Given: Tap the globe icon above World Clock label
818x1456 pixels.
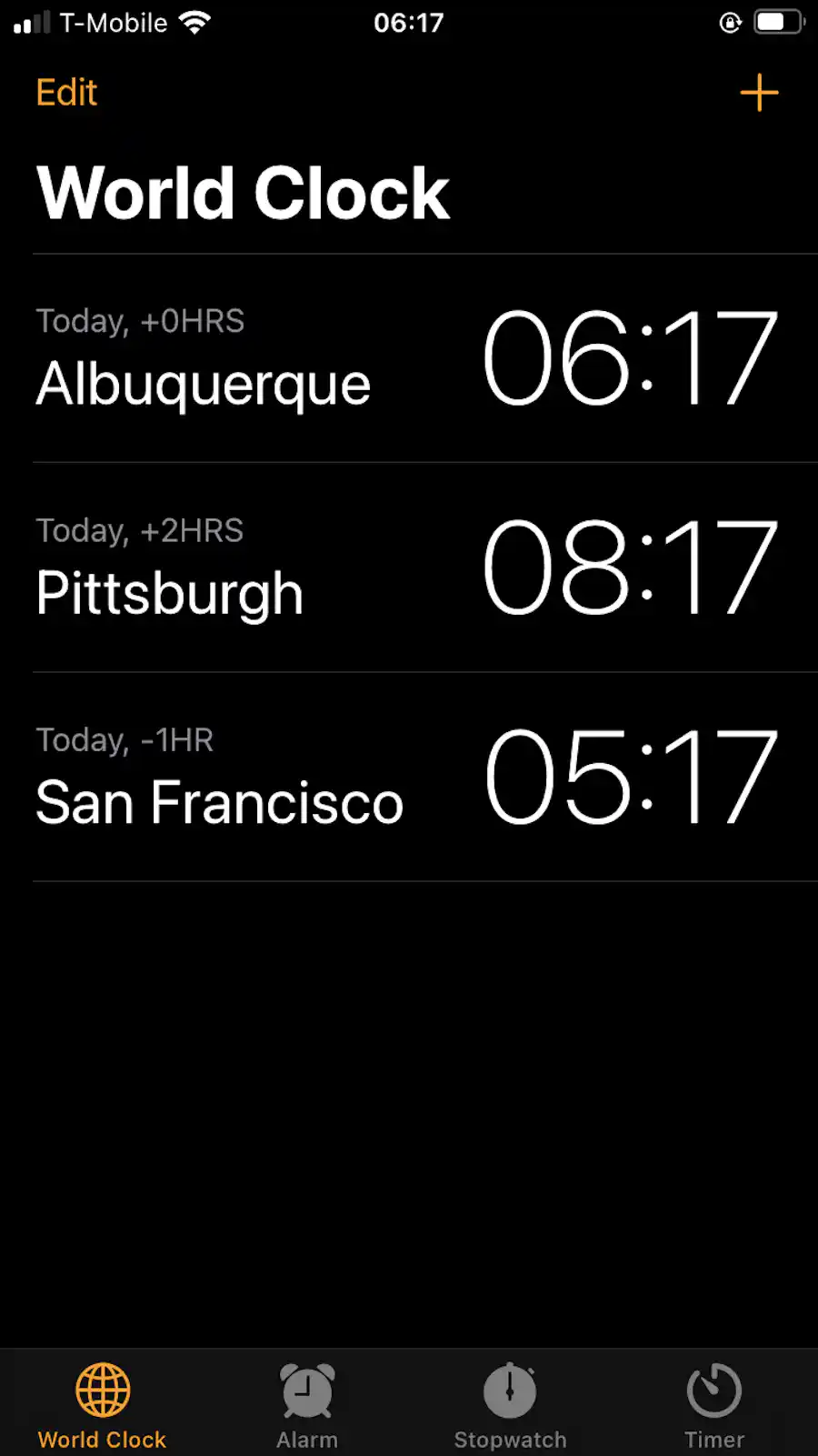Looking at the screenshot, I should 101,1389.
